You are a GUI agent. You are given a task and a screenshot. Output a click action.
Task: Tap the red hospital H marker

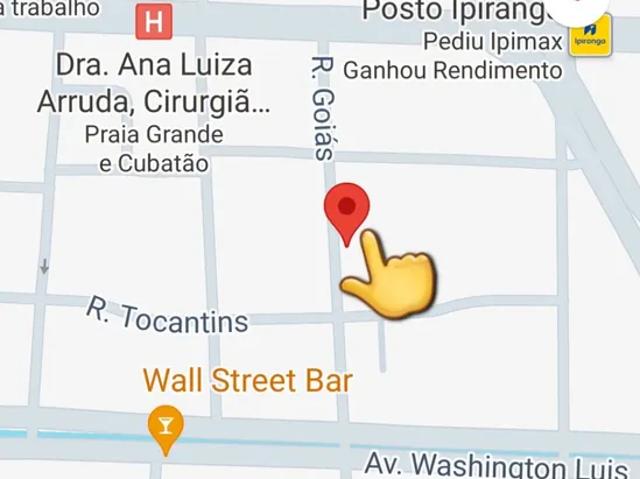154,21
